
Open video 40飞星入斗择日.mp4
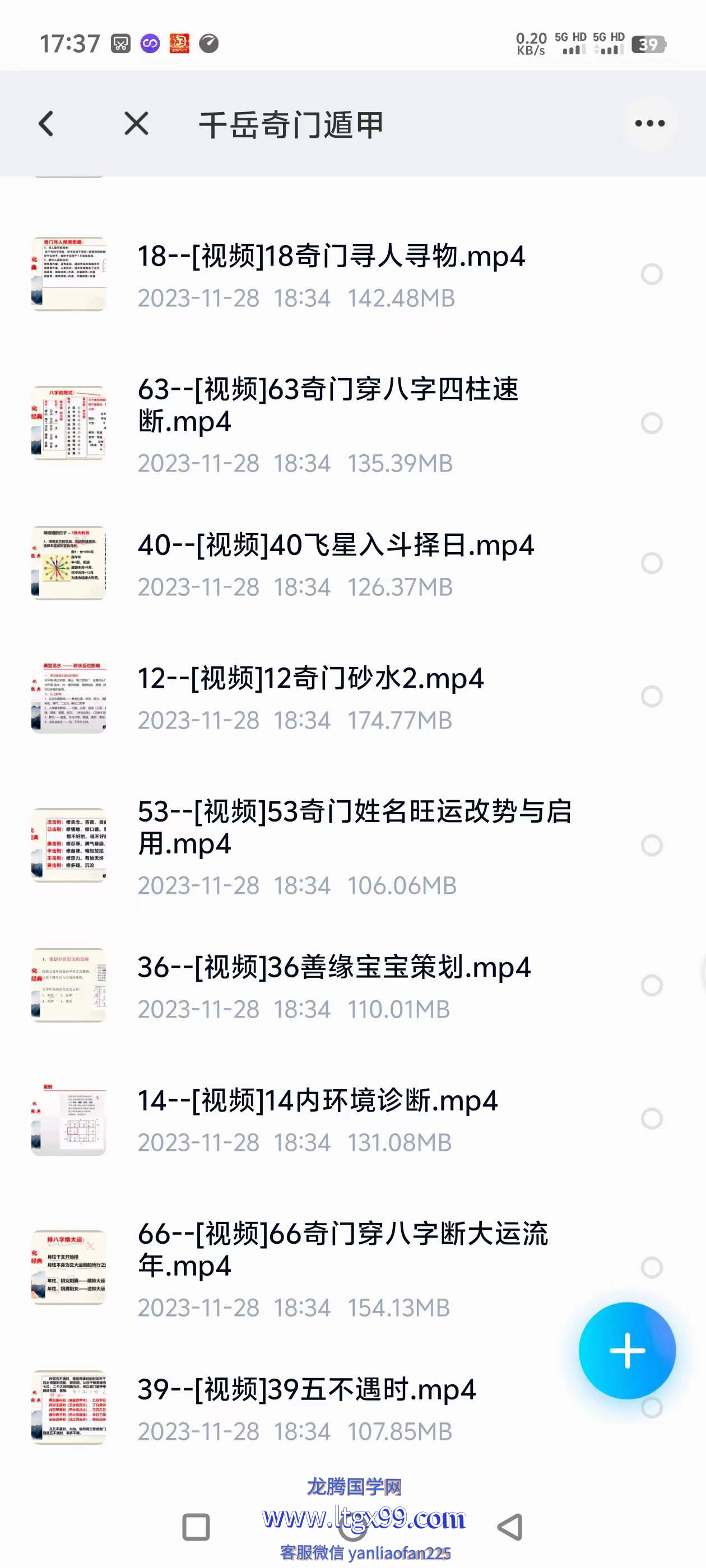tap(336, 545)
